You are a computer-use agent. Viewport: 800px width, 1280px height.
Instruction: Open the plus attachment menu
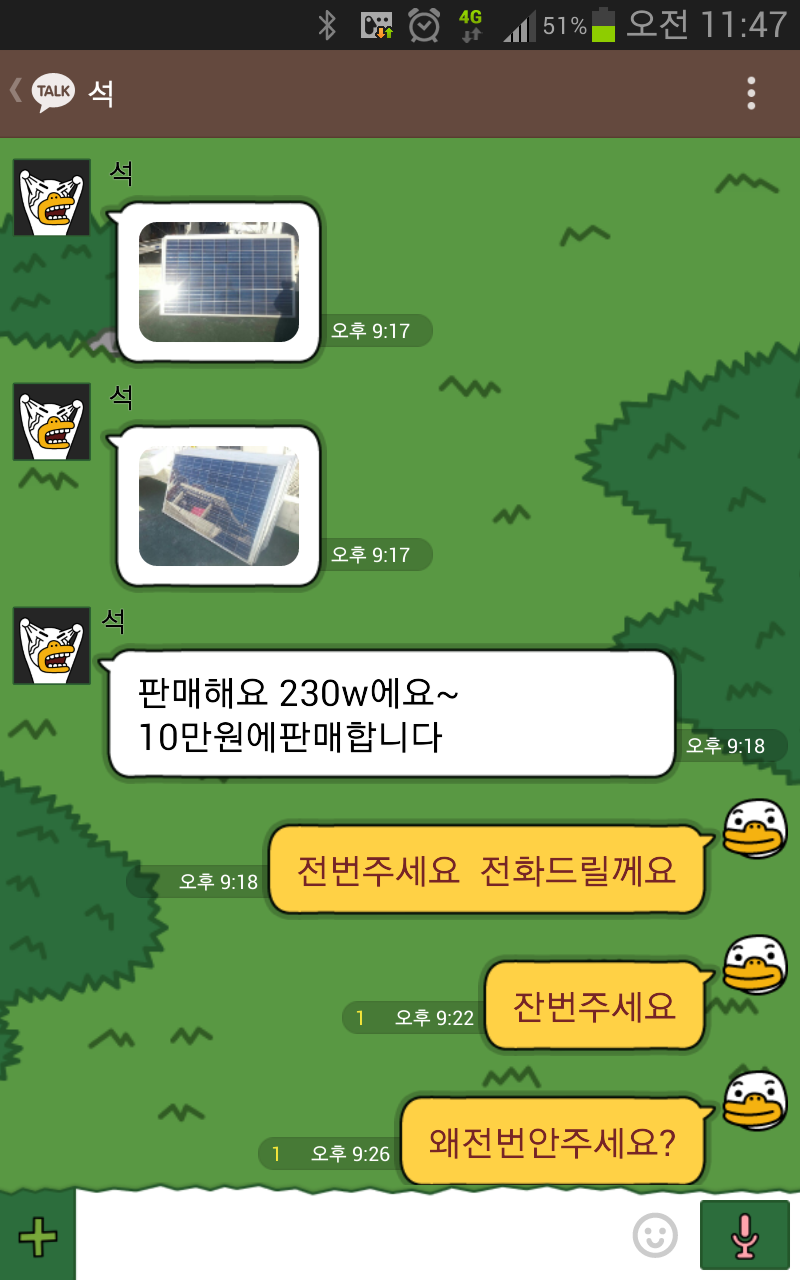pos(38,1237)
